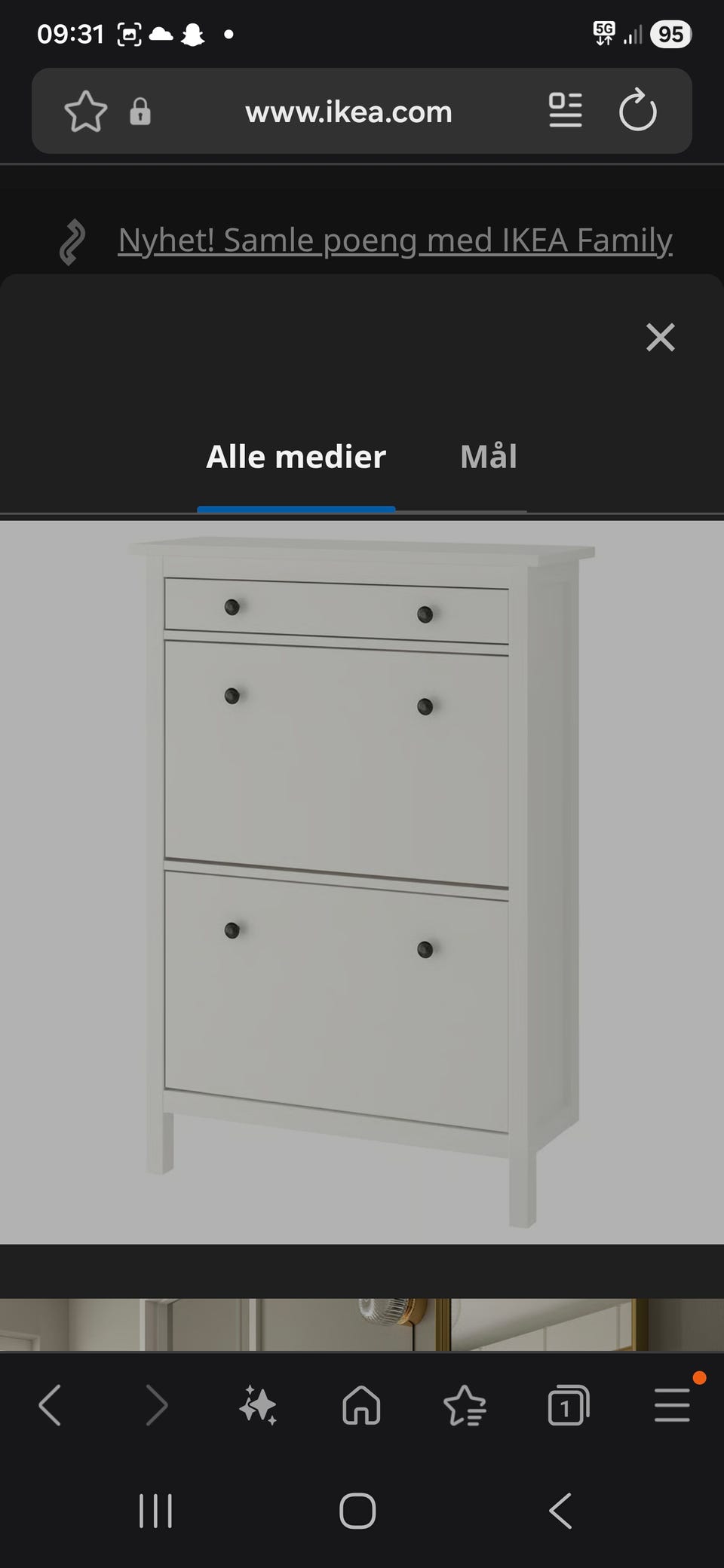The height and width of the screenshot is (1568, 724).
Task: Open bookmarks via the star icon
Action: (465, 1404)
